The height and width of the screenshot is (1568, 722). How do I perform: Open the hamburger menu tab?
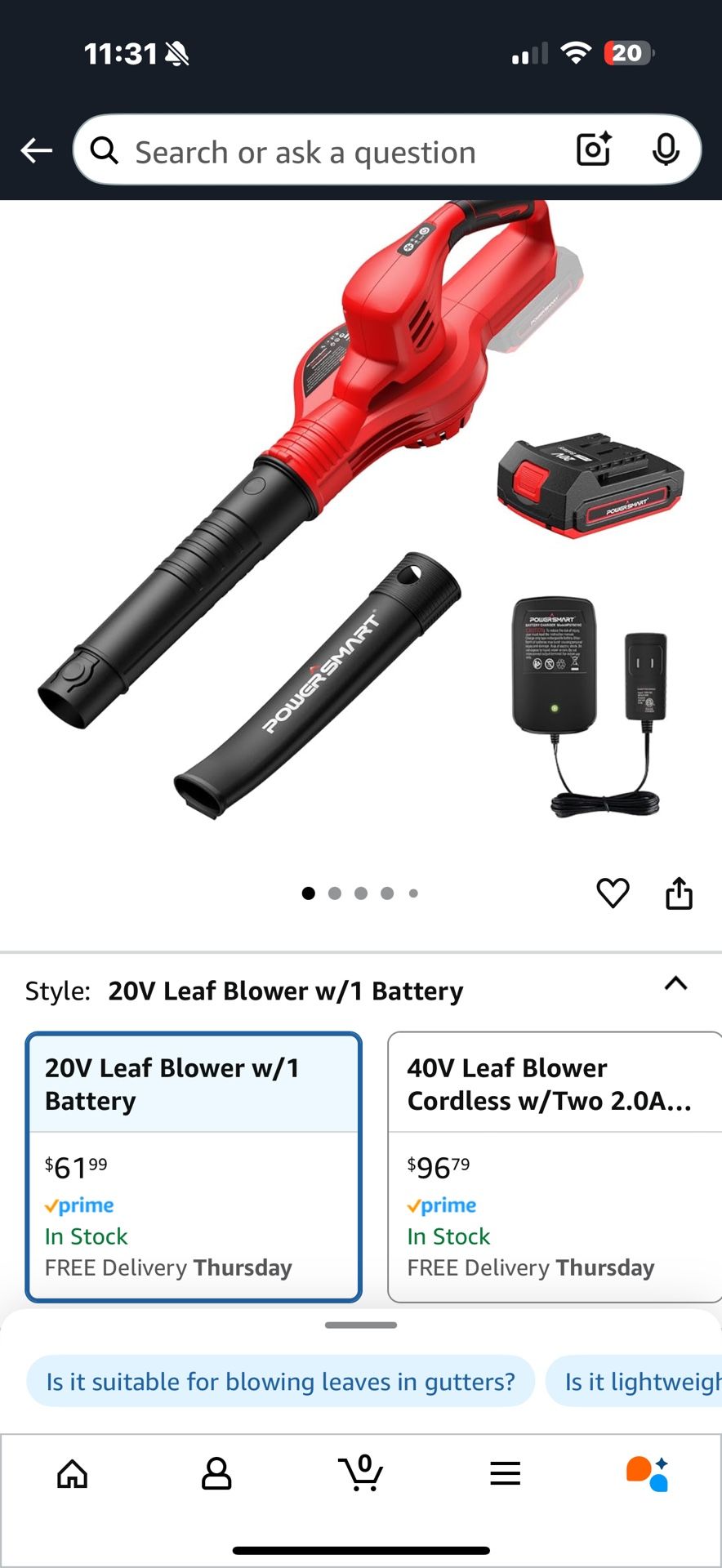pyautogui.click(x=506, y=1473)
